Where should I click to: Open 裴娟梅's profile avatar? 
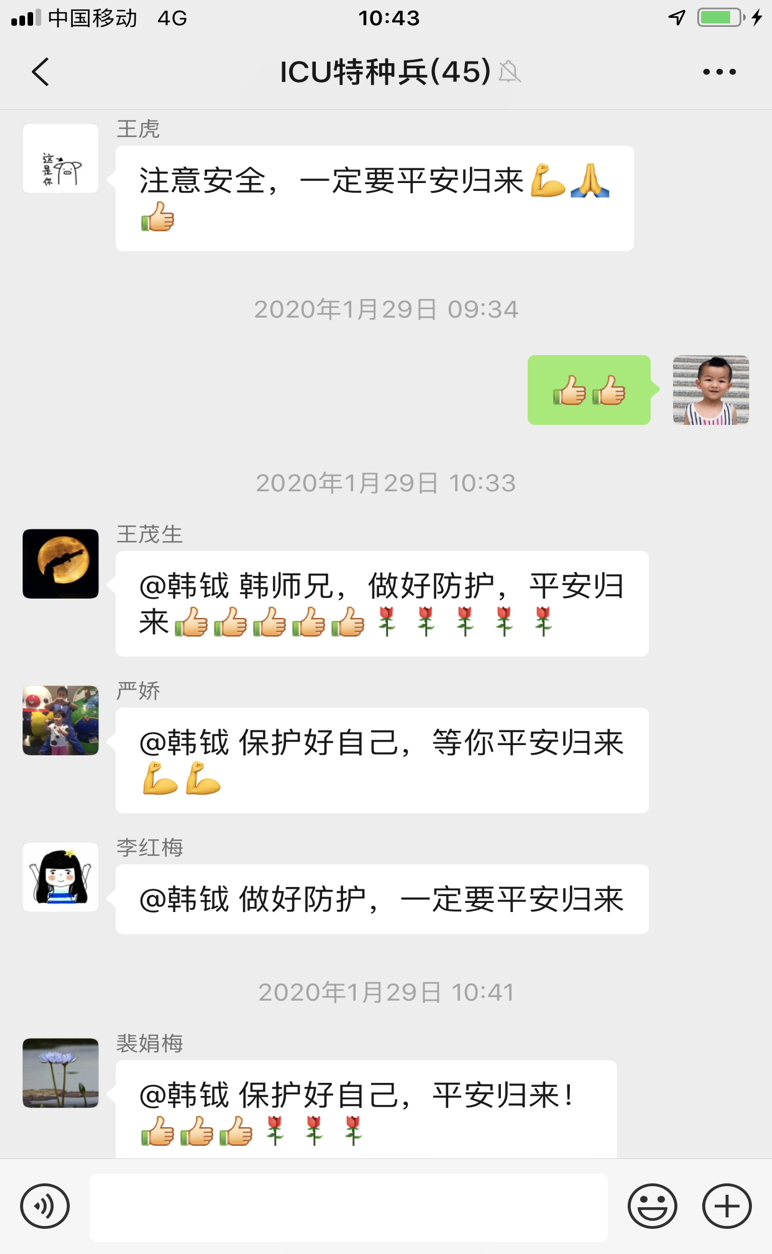[x=60, y=1073]
